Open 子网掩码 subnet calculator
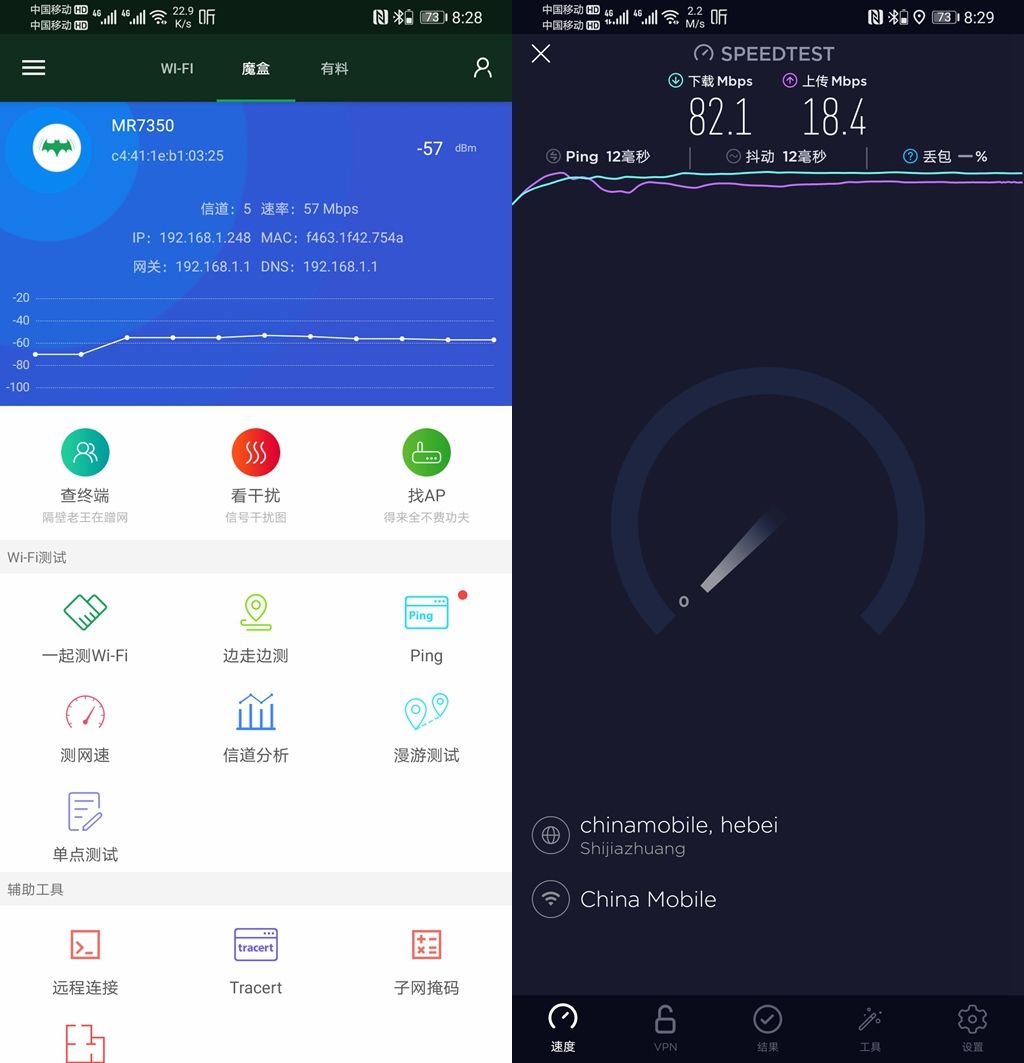1024x1063 pixels. [426, 959]
